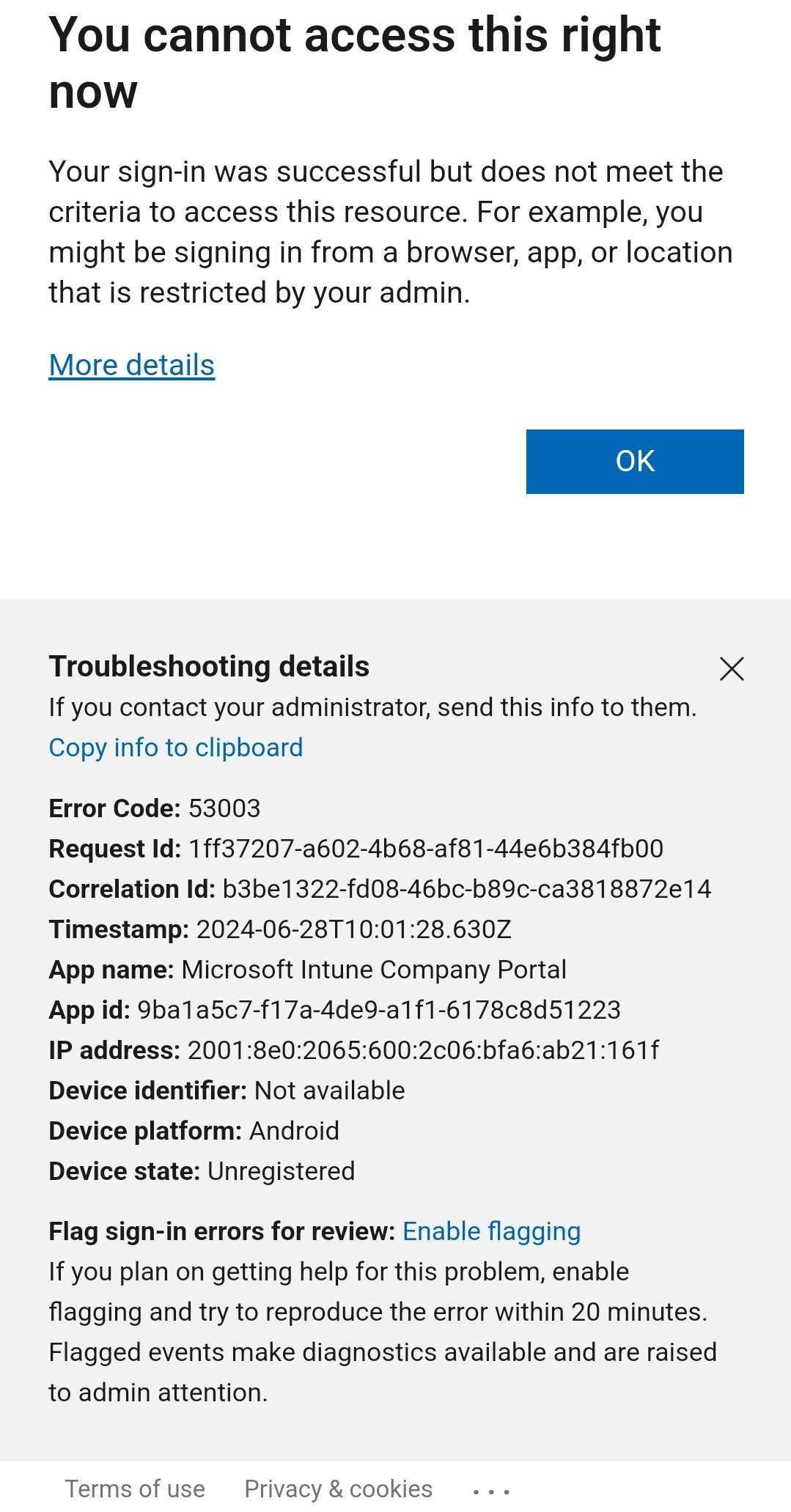Copy info to clipboard
Image resolution: width=791 pixels, height=1512 pixels.
pos(176,748)
